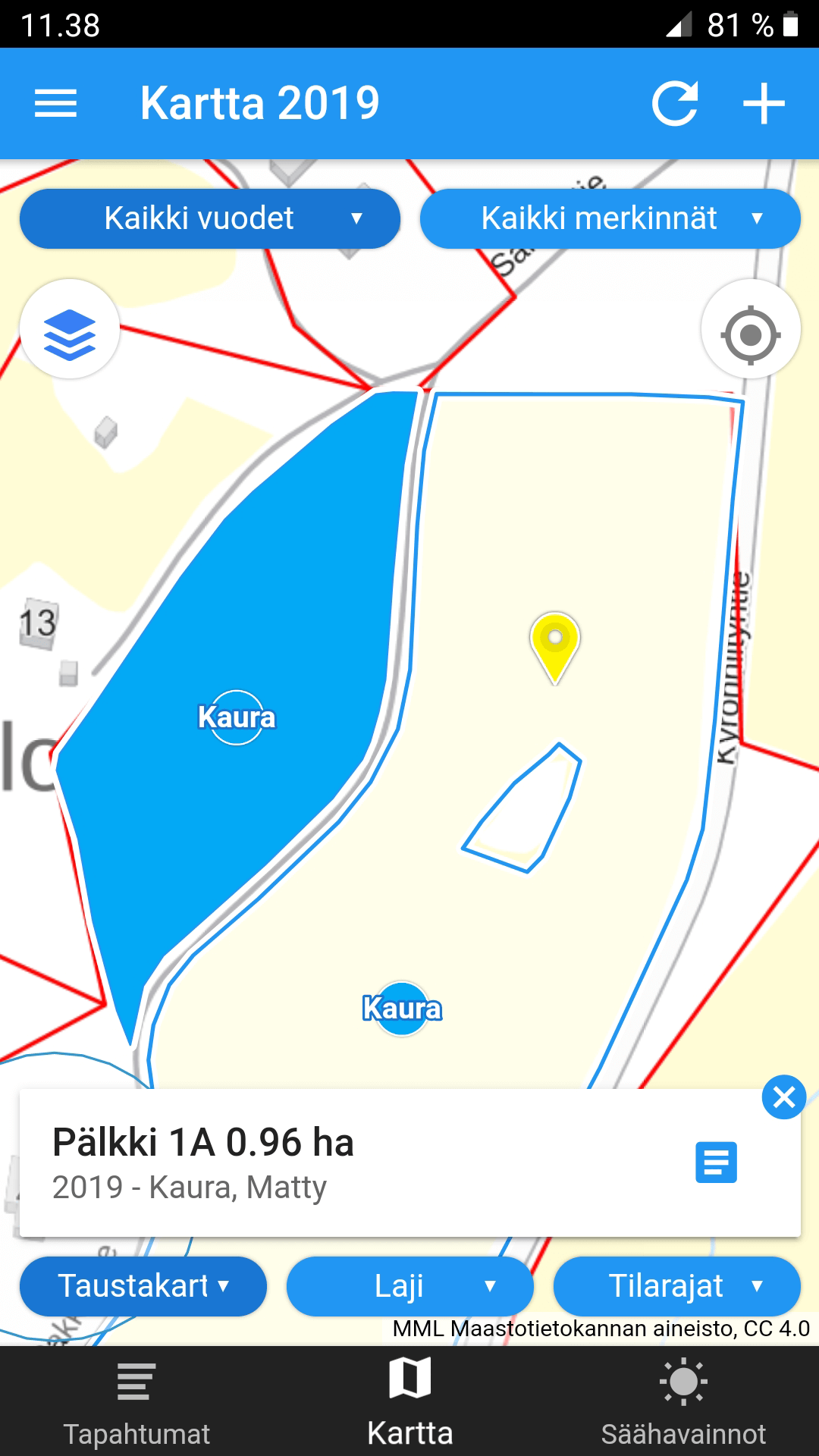
Task: Switch to the Kartta tab
Action: pos(409,1401)
